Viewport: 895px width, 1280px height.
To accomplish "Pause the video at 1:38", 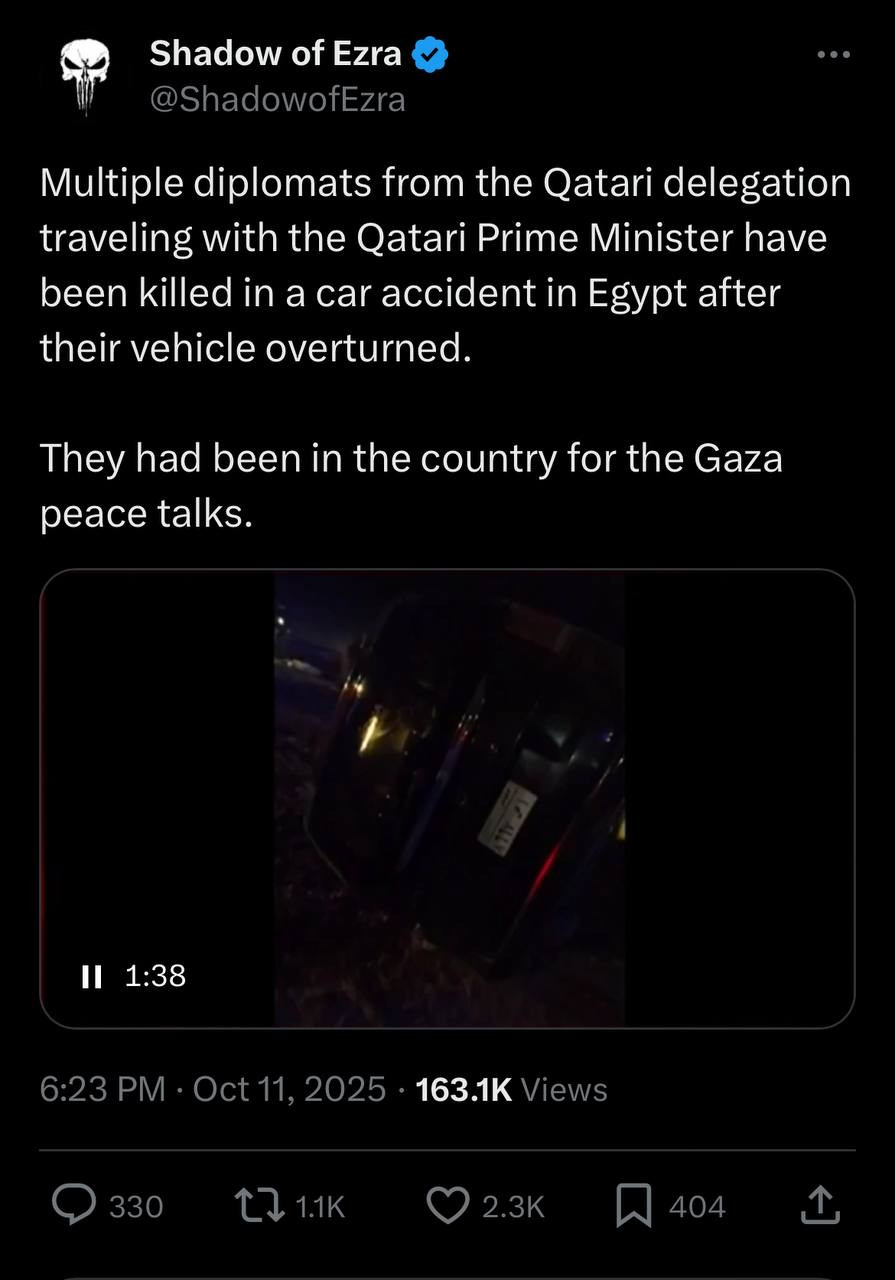I will click(91, 976).
